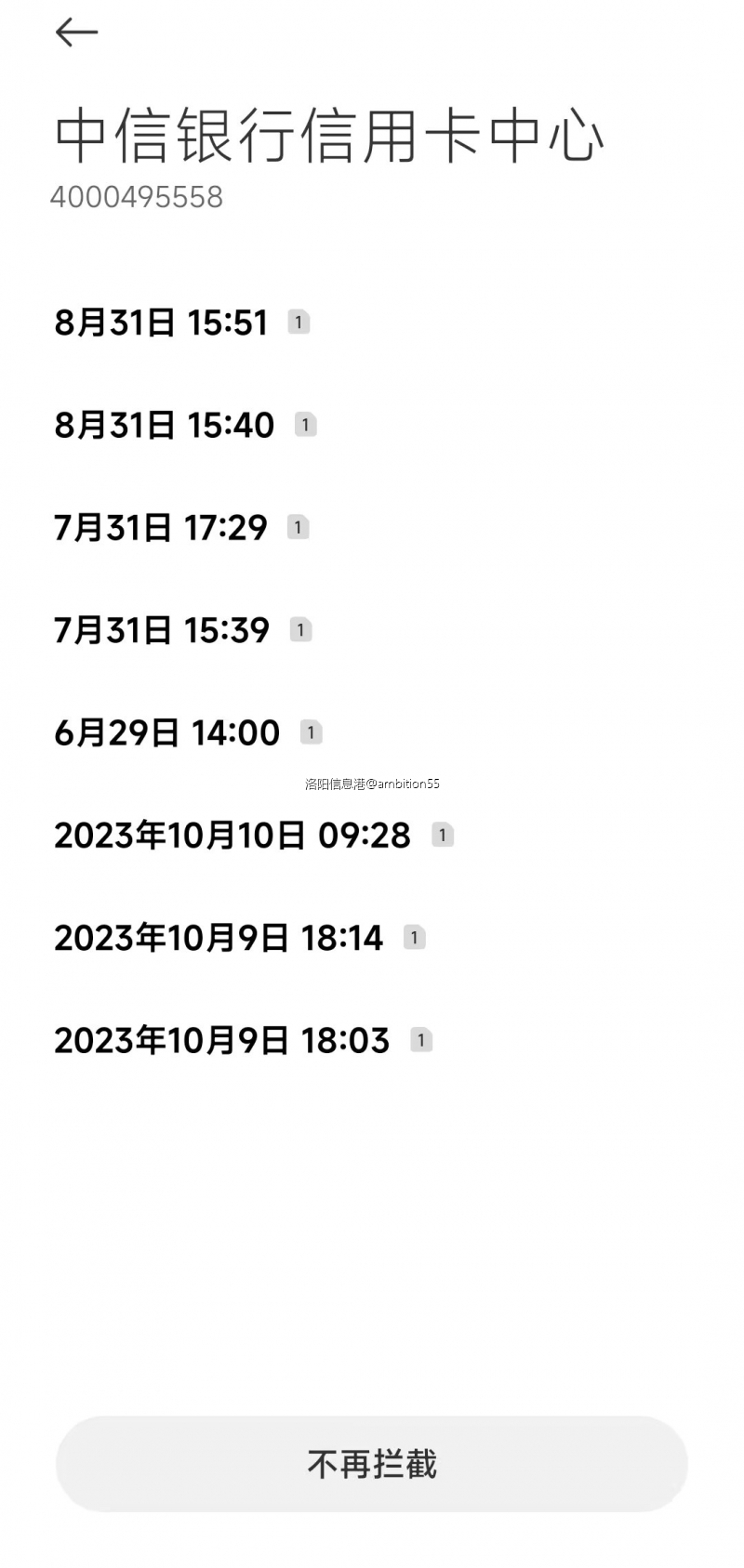Click the unread marker beside 2023年10月9日 18:14
Image resolution: width=744 pixels, height=1568 pixels.
pos(413,938)
